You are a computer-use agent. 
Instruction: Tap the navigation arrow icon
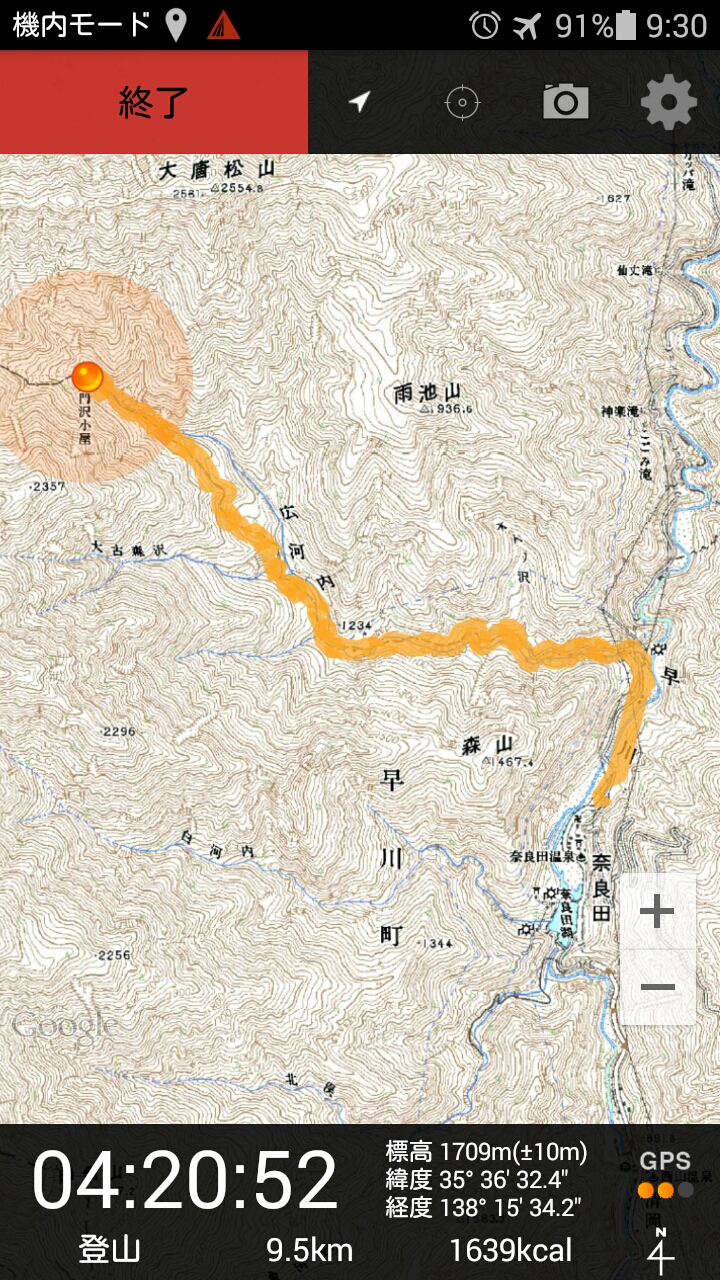(x=360, y=102)
